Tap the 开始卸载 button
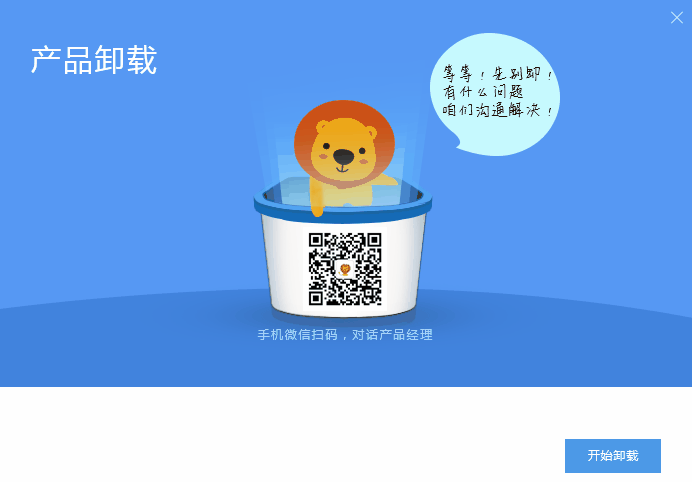692x482 pixels. click(612, 455)
